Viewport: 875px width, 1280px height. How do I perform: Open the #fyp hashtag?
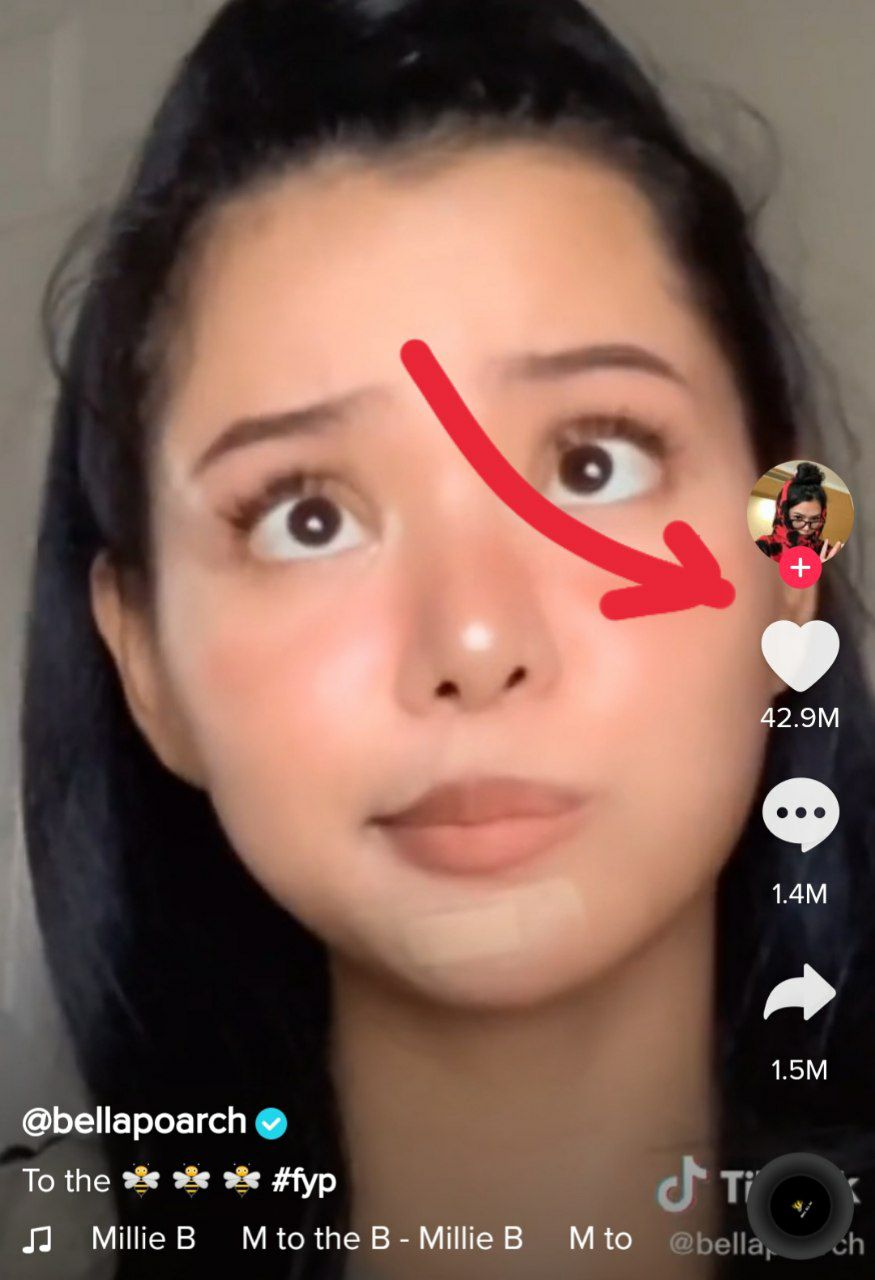(304, 1181)
